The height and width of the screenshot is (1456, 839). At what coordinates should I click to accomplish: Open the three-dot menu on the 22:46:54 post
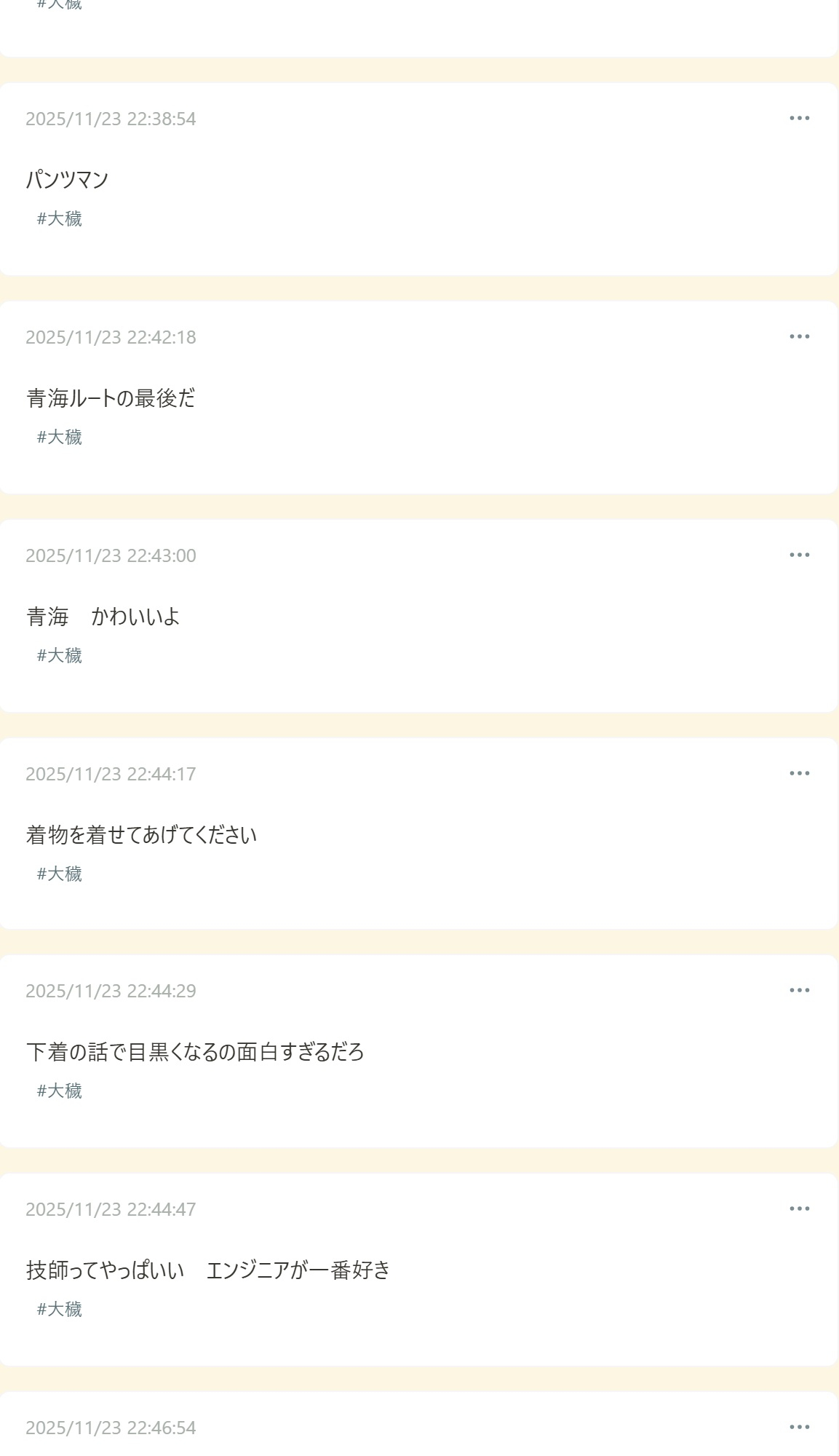tap(799, 1427)
